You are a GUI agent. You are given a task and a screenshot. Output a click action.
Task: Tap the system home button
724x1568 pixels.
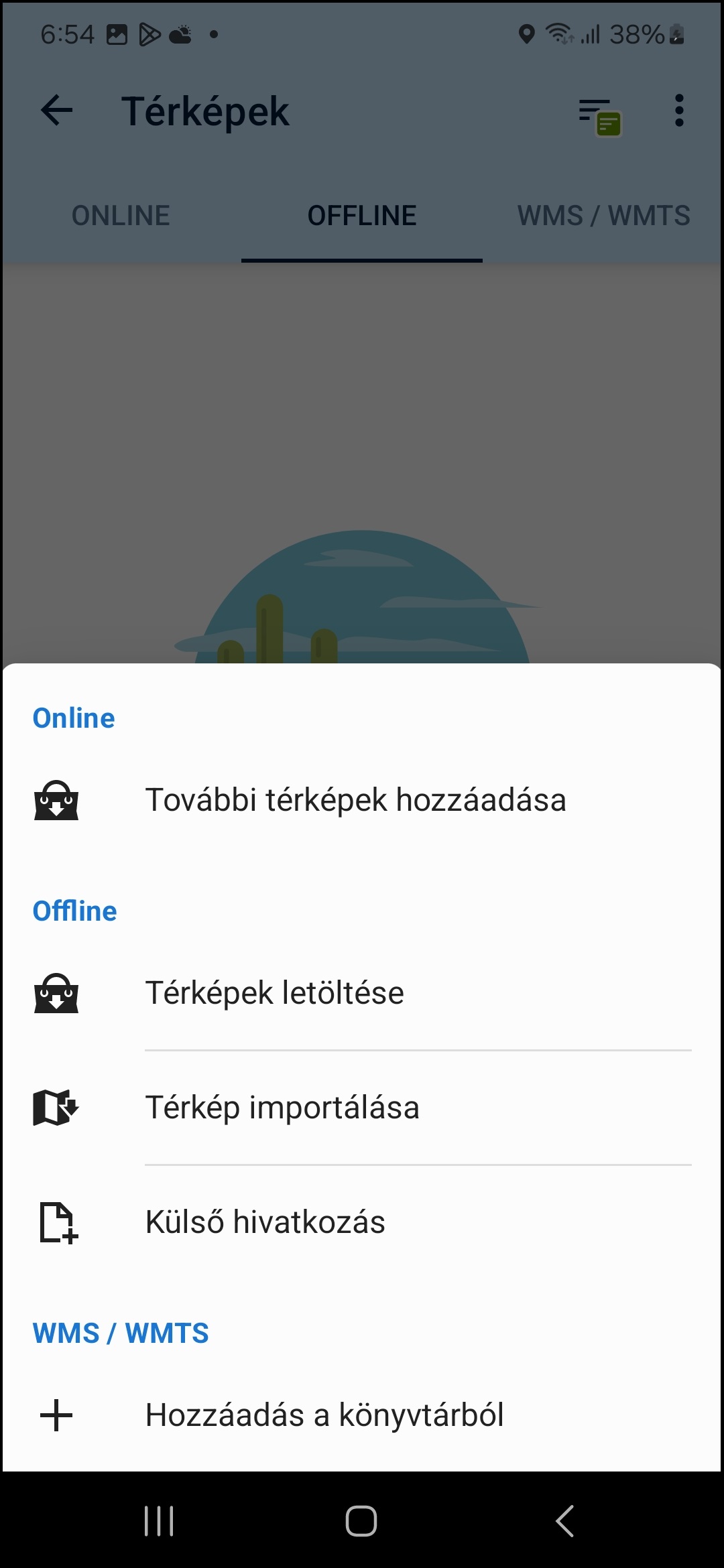point(361,1520)
